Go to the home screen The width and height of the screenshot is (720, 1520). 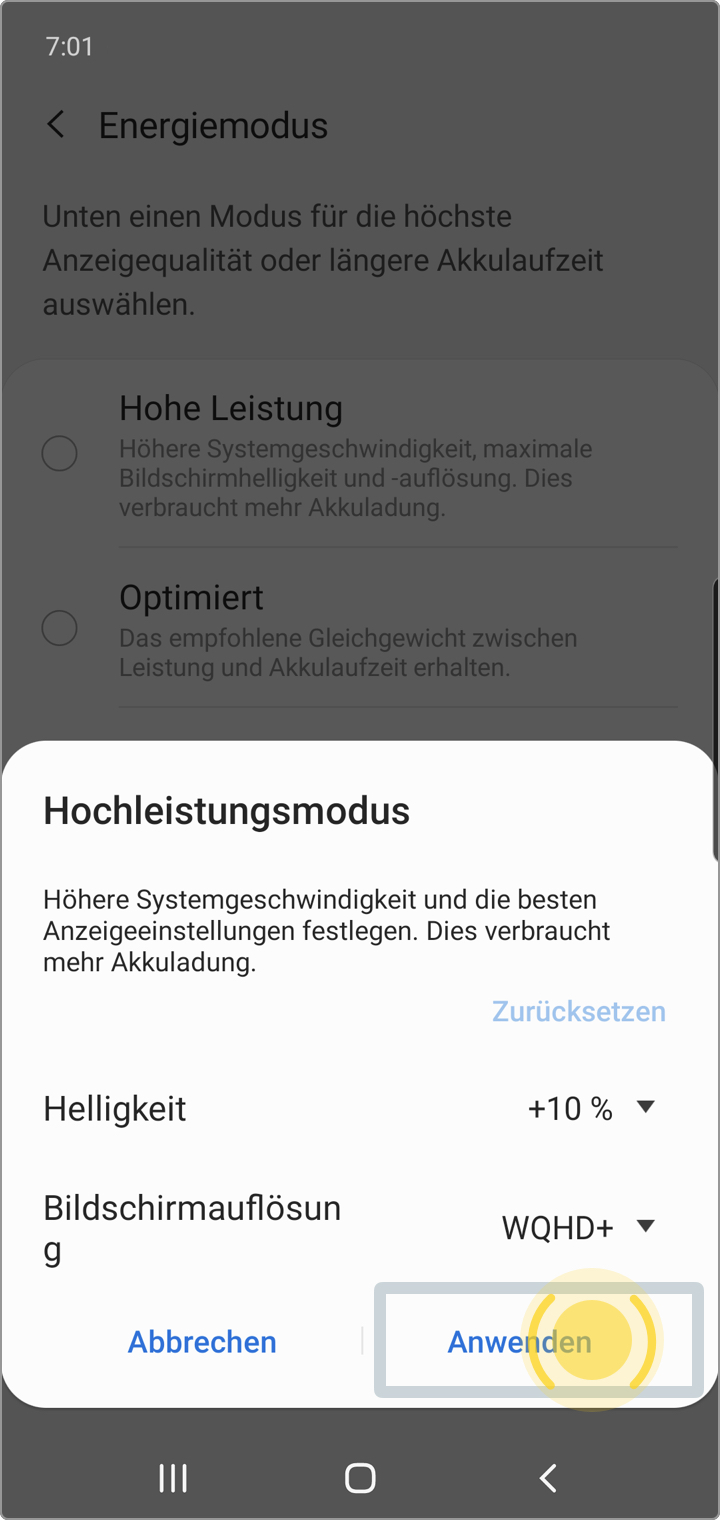click(x=360, y=1478)
